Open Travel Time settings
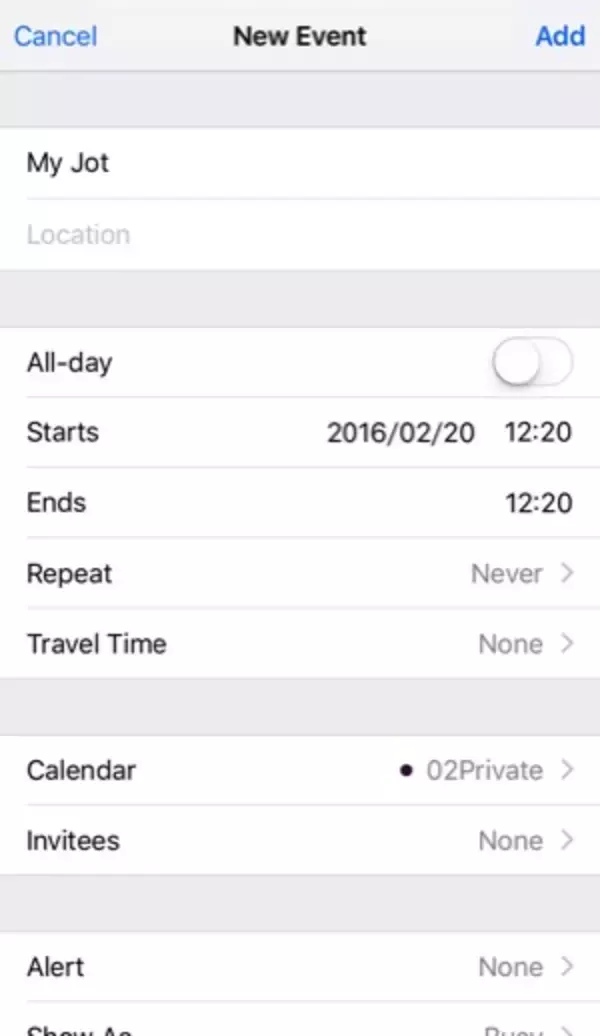Viewport: 600px width, 1036px height. pos(300,644)
